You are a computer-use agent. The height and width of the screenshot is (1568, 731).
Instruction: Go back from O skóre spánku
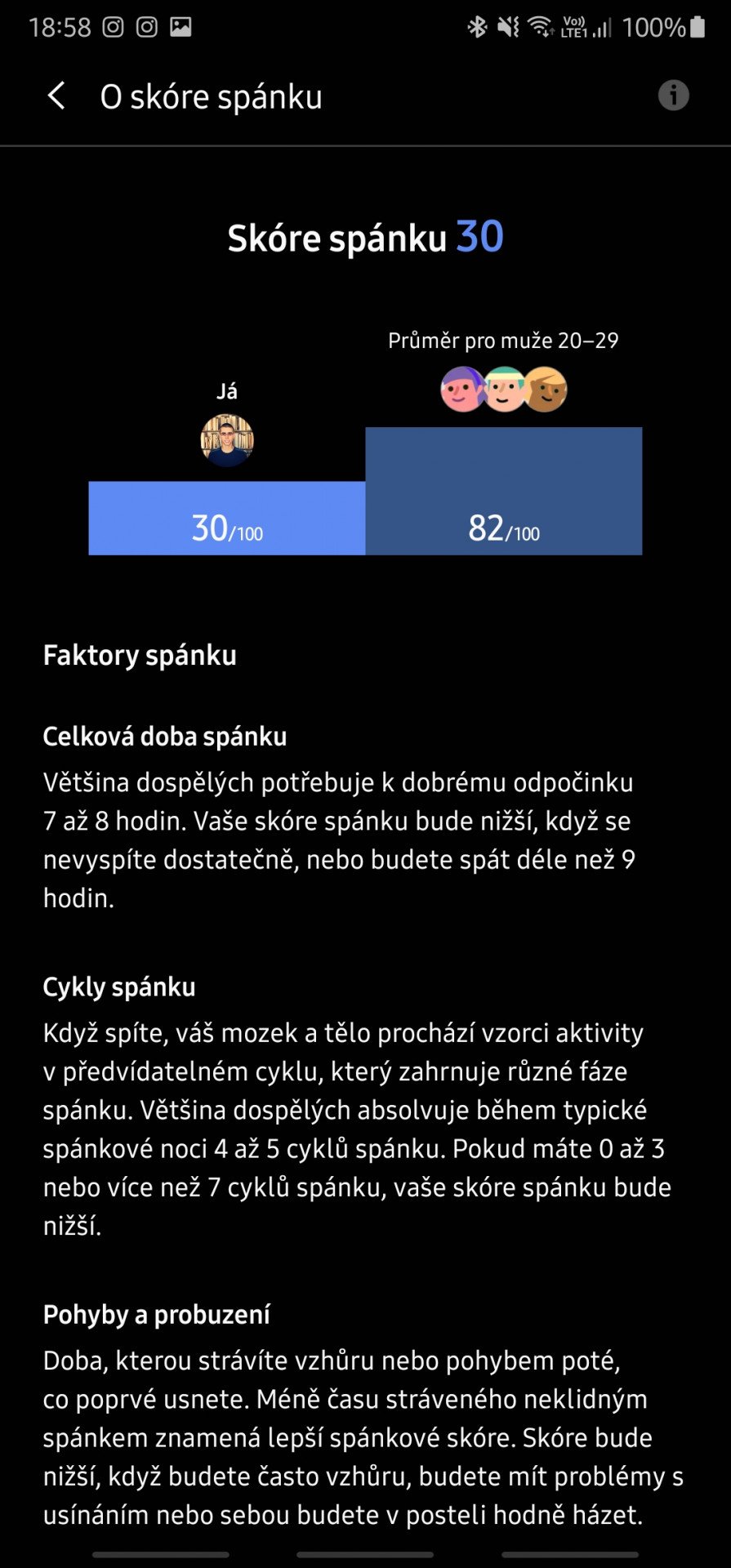56,96
